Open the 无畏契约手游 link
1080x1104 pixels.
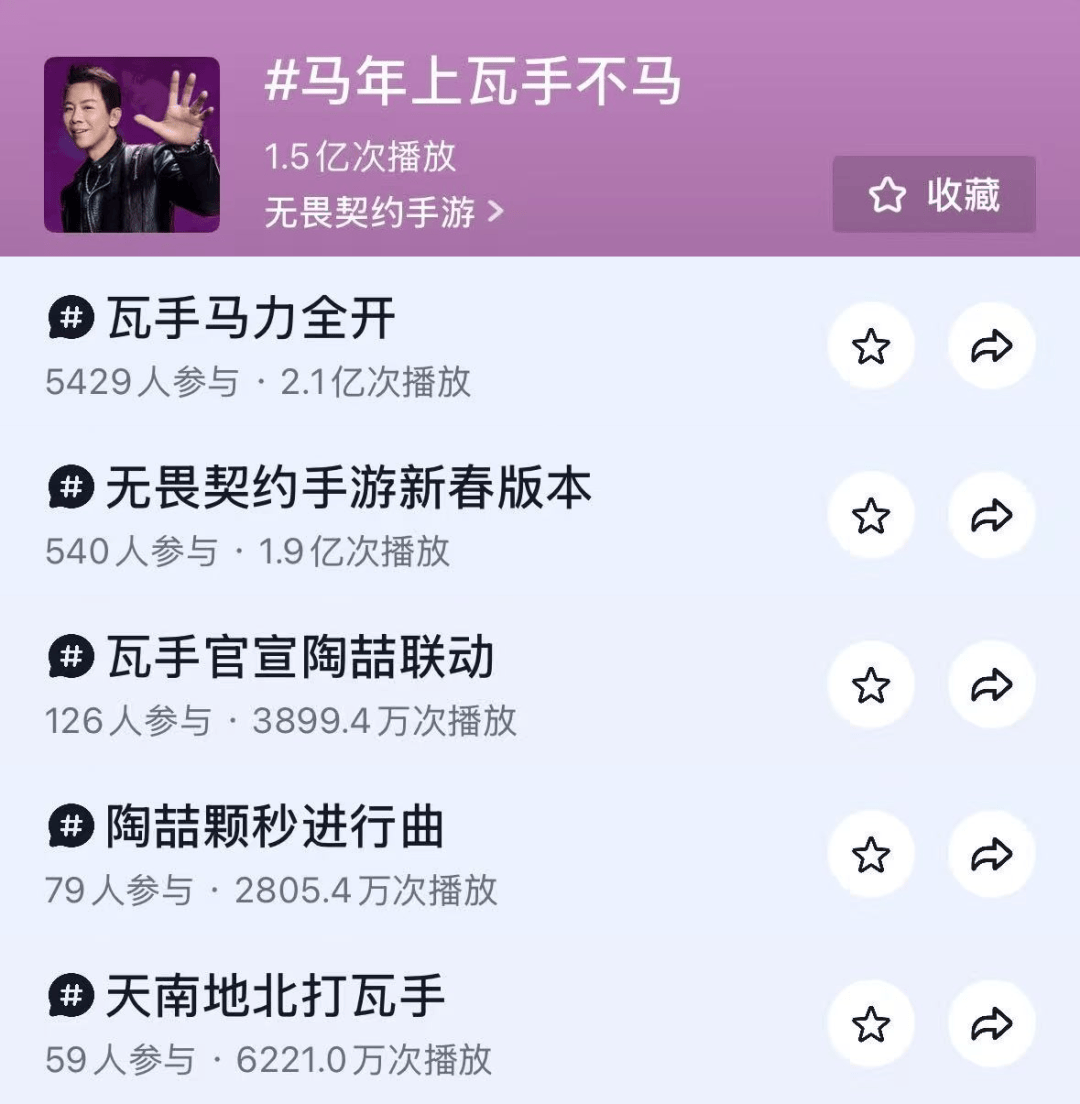pos(383,212)
